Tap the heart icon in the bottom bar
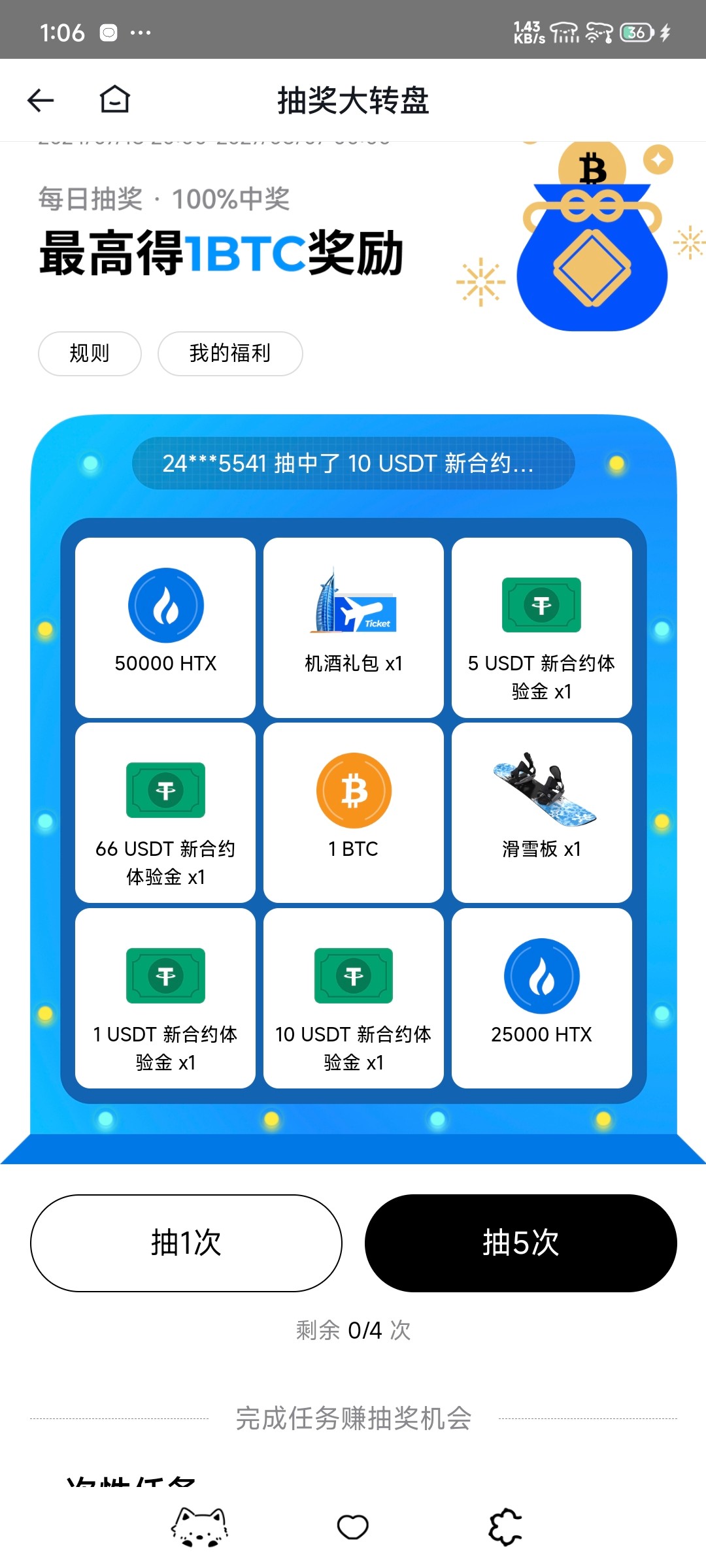This screenshot has height=1568, width=706. click(352, 1527)
